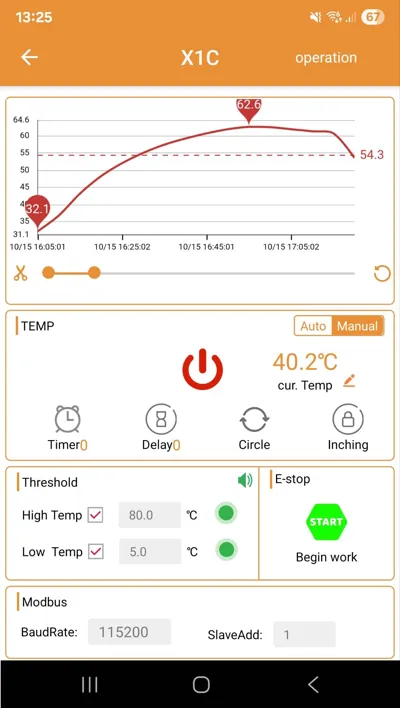Open the Delay setting
The height and width of the screenshot is (708, 400).
tap(161, 428)
